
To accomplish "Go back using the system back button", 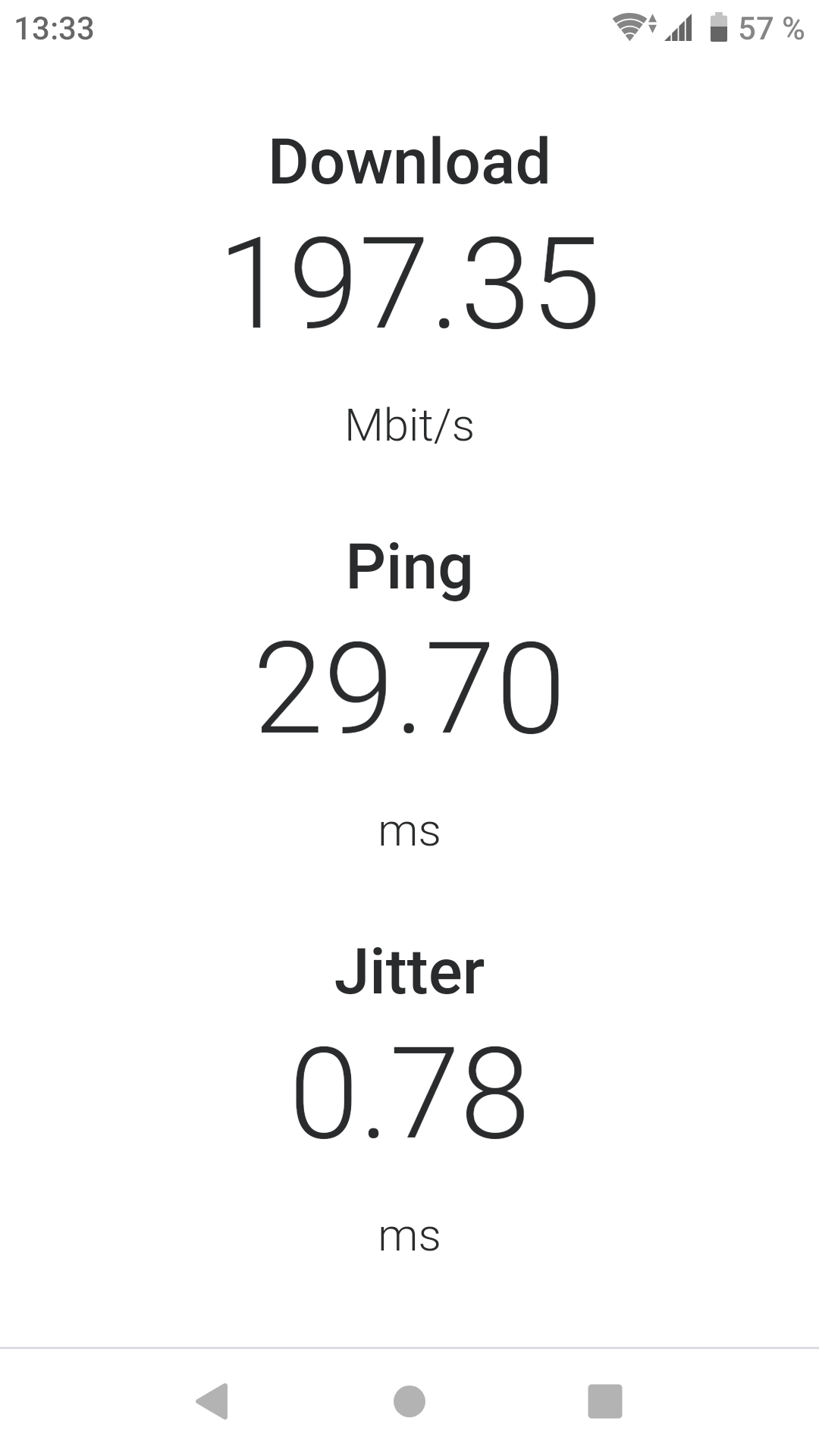I will click(x=212, y=1401).
